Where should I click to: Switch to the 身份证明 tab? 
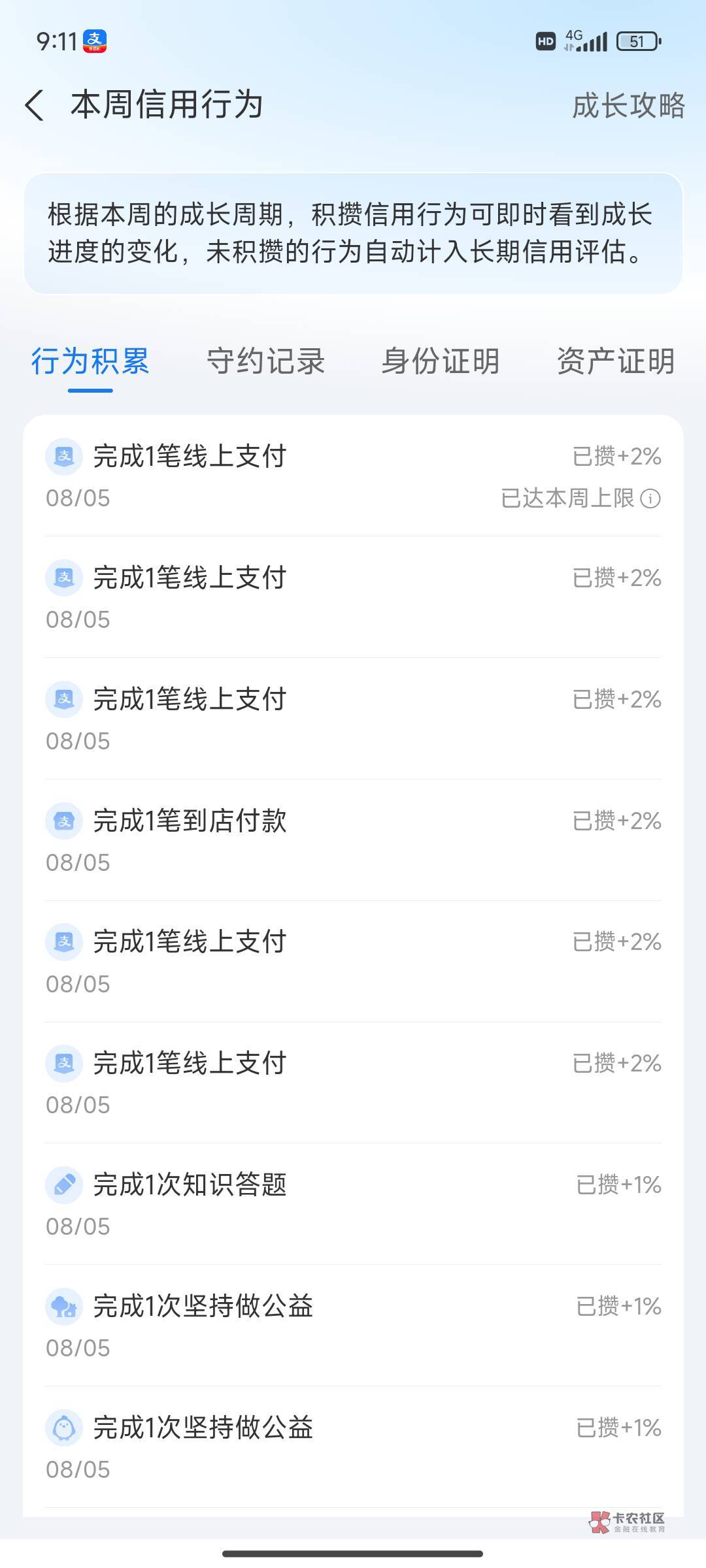click(441, 361)
